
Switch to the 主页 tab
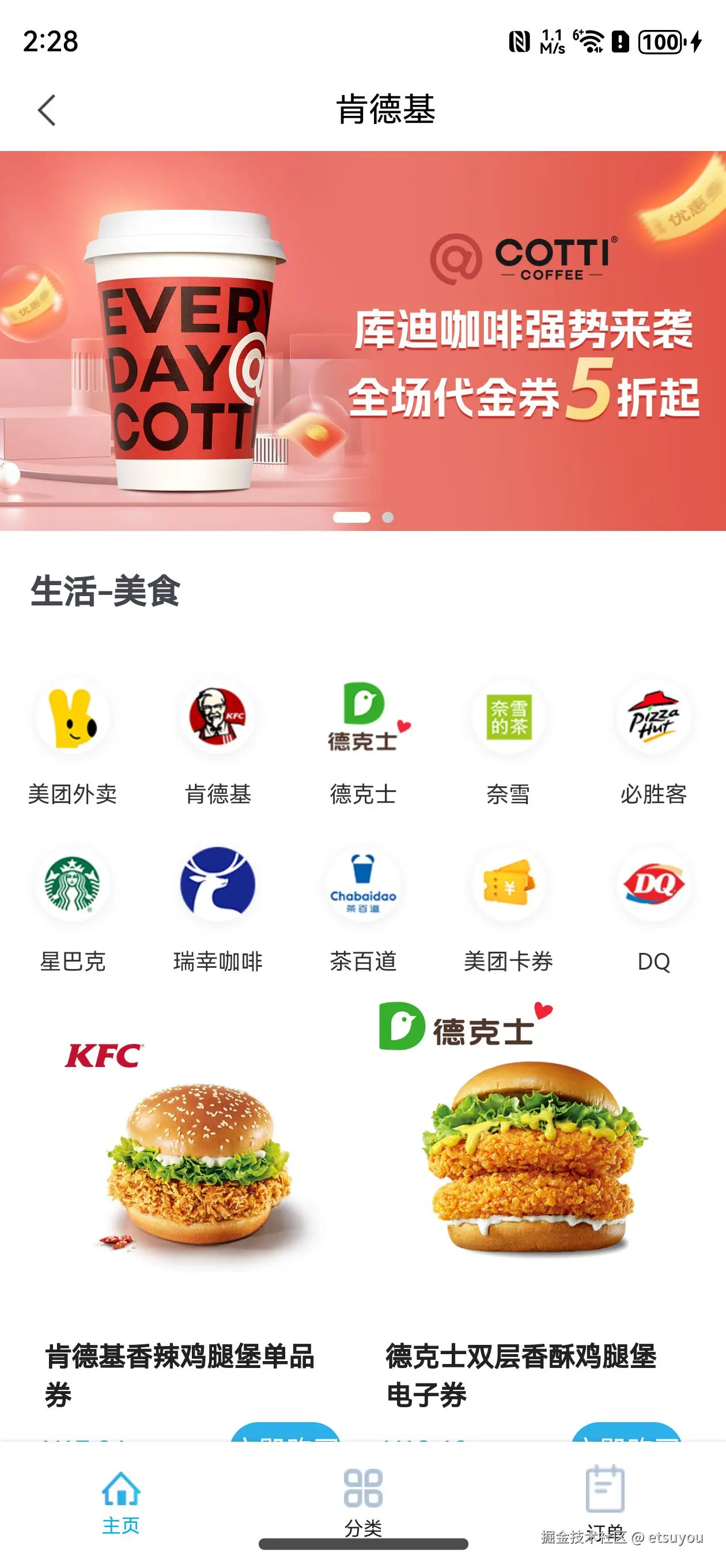[121, 1501]
